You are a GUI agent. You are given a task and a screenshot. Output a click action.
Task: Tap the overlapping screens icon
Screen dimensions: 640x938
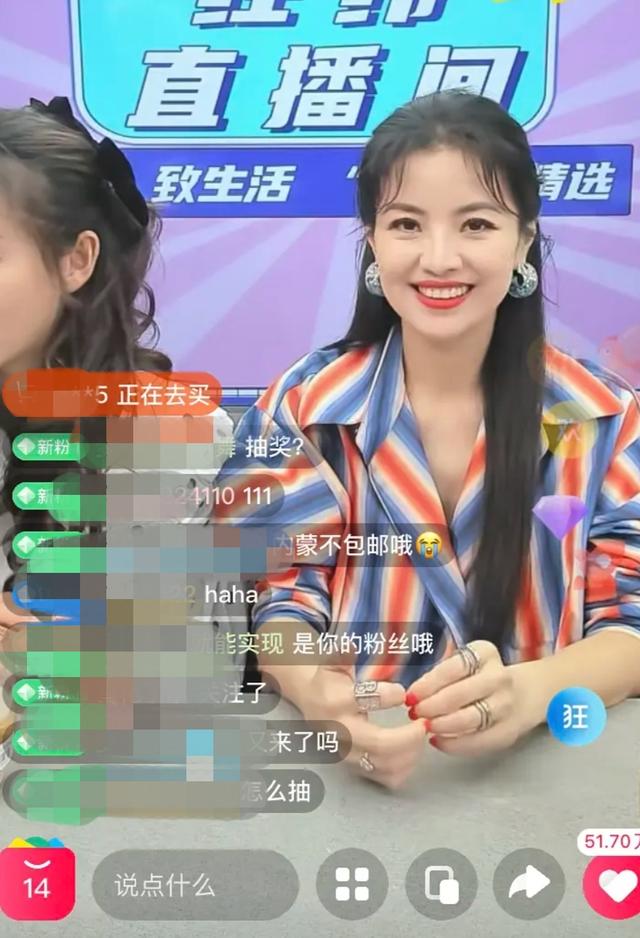pos(441,884)
